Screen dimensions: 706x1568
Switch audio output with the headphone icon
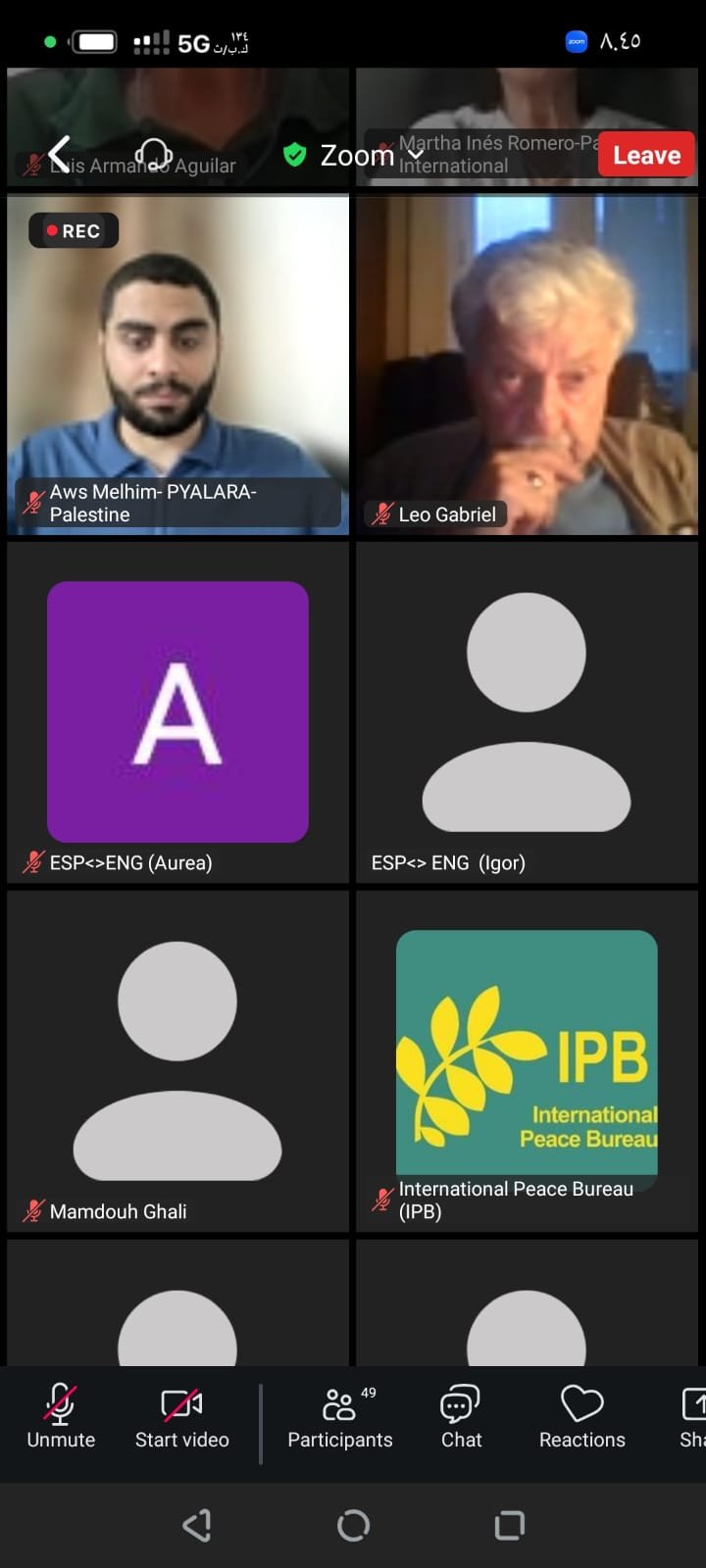pyautogui.click(x=153, y=155)
